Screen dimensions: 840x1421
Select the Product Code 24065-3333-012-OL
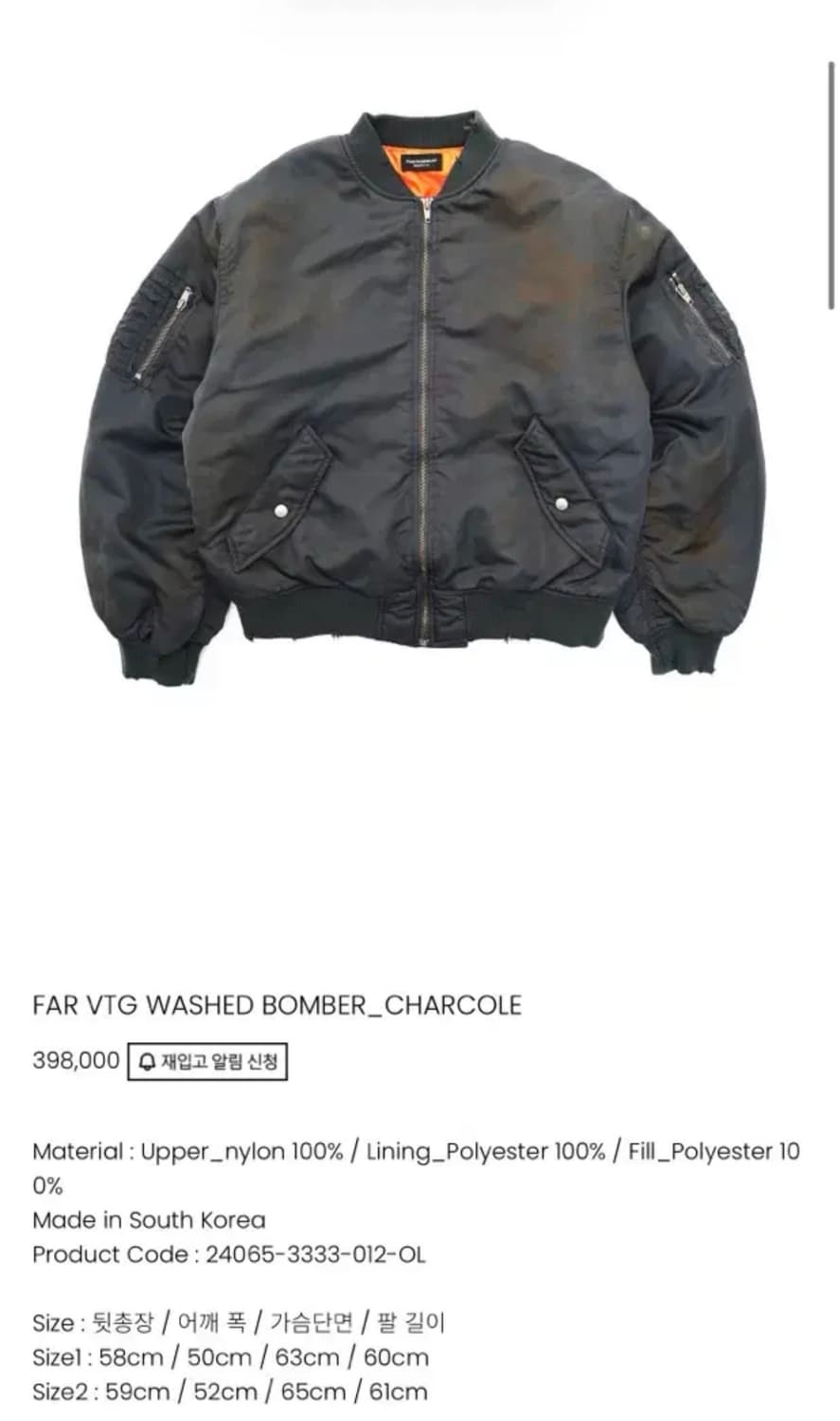pos(230,1255)
